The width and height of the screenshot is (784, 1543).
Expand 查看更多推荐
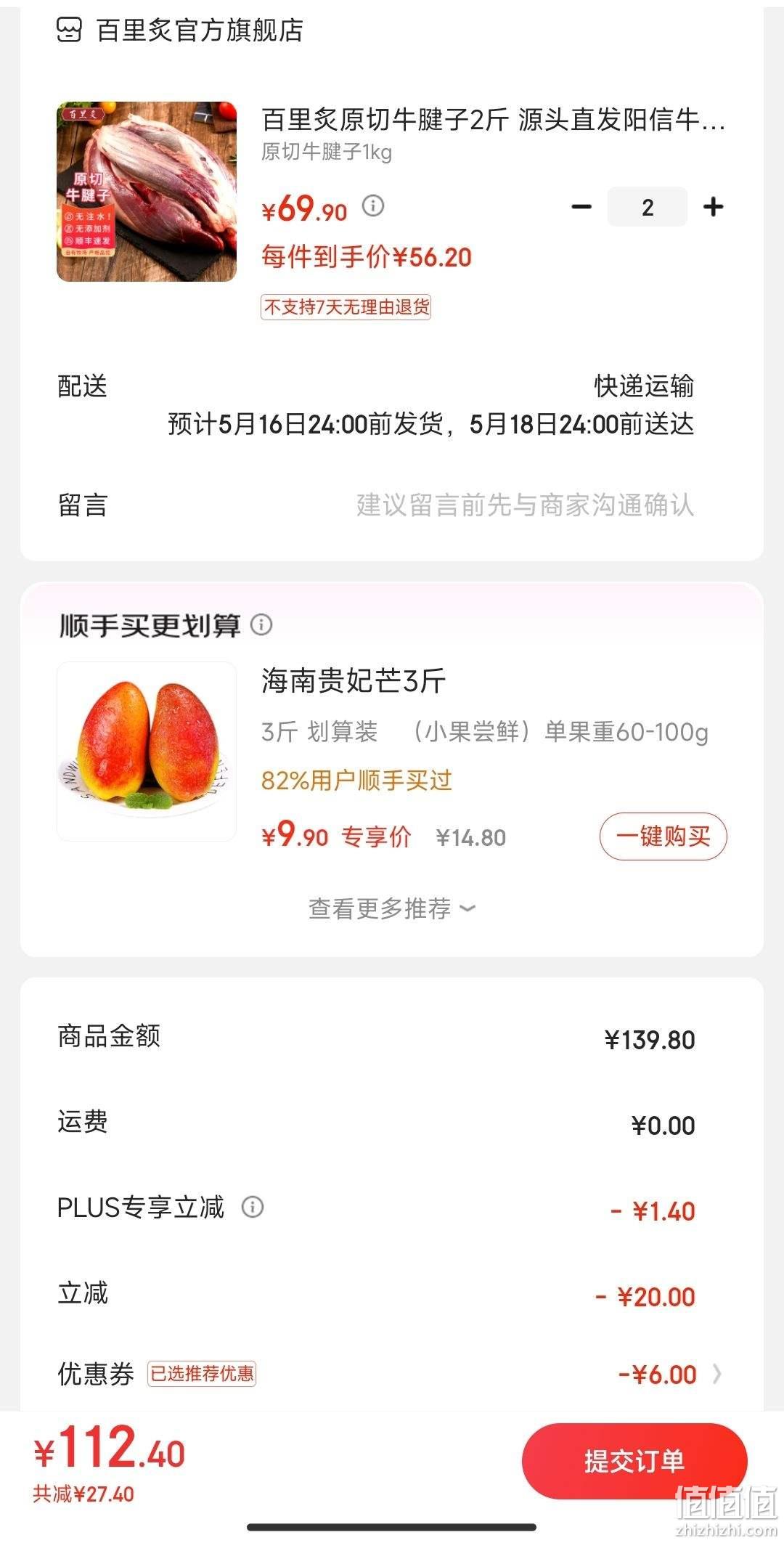pyautogui.click(x=392, y=909)
